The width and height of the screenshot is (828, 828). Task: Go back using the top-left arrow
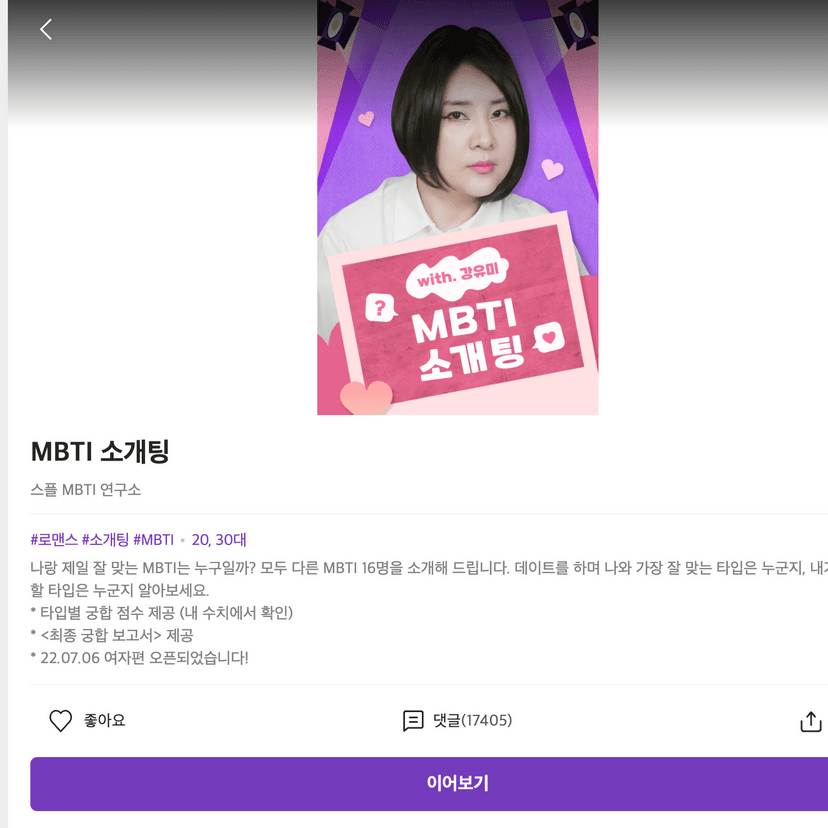point(46,30)
